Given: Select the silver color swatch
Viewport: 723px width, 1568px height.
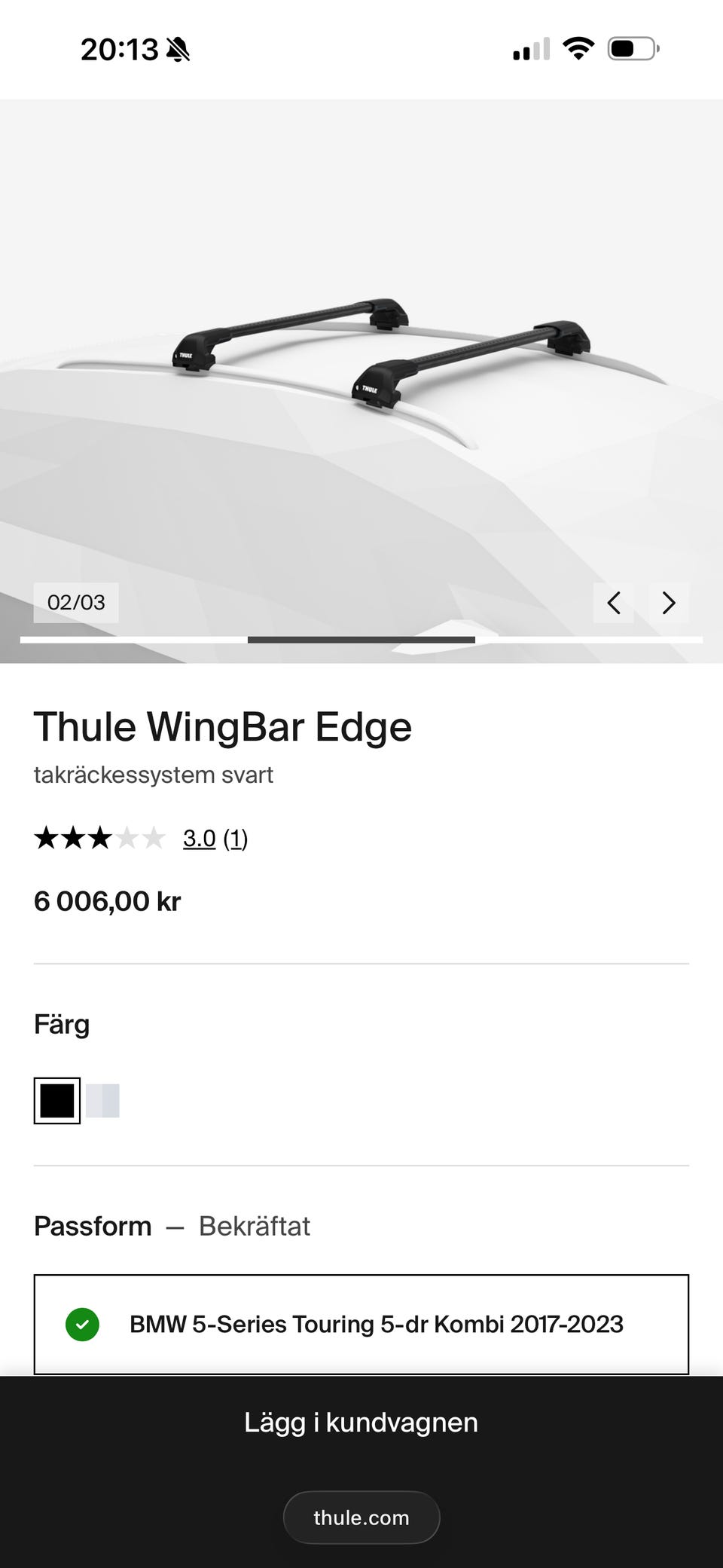Looking at the screenshot, I should [x=102, y=1101].
